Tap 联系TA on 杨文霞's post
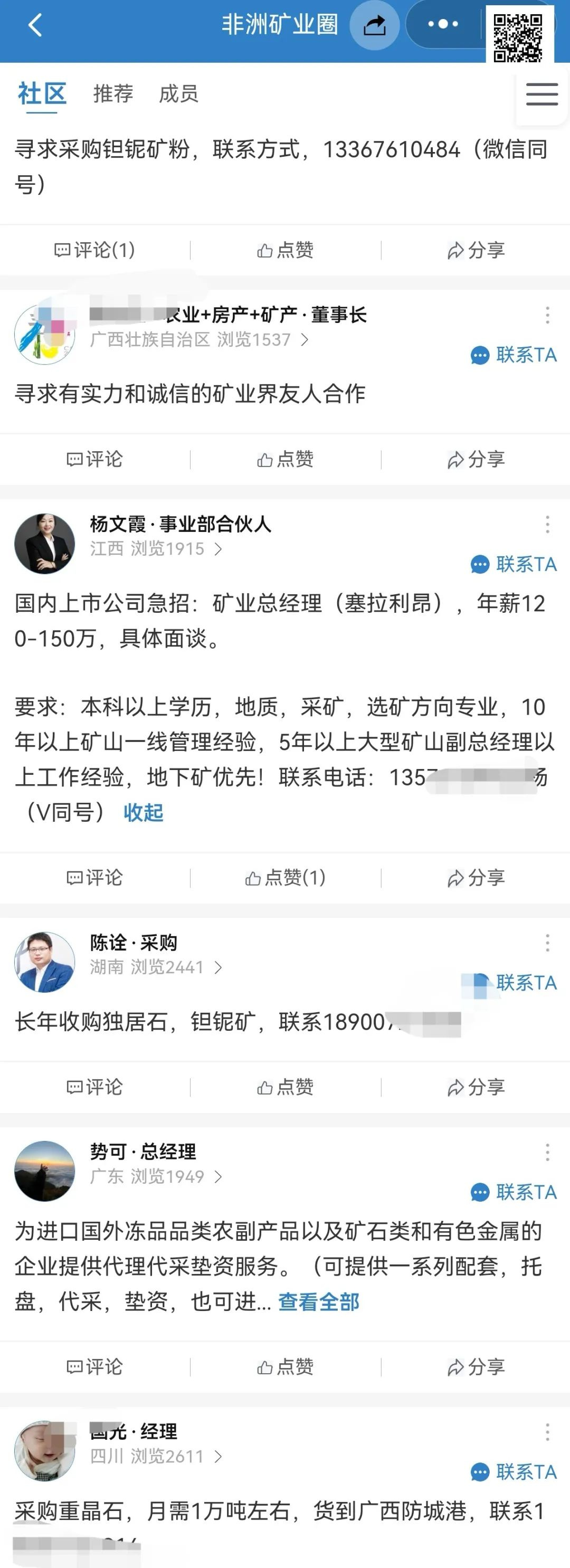570x1568 pixels. click(514, 564)
